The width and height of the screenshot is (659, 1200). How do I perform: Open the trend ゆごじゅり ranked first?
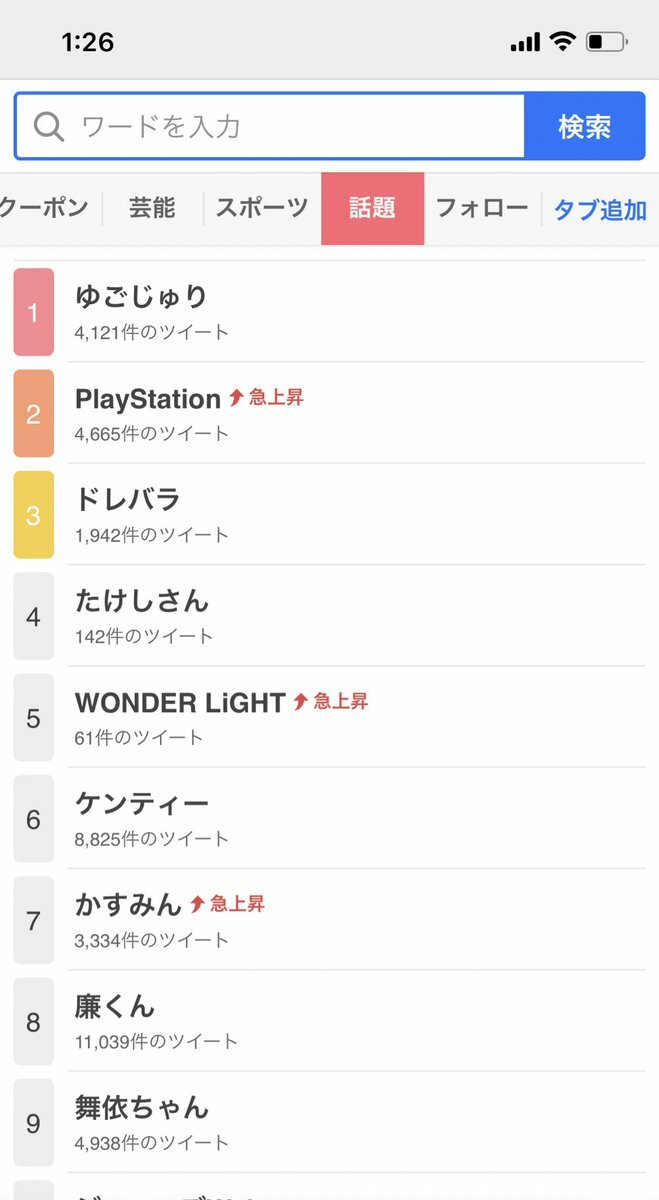(x=330, y=312)
